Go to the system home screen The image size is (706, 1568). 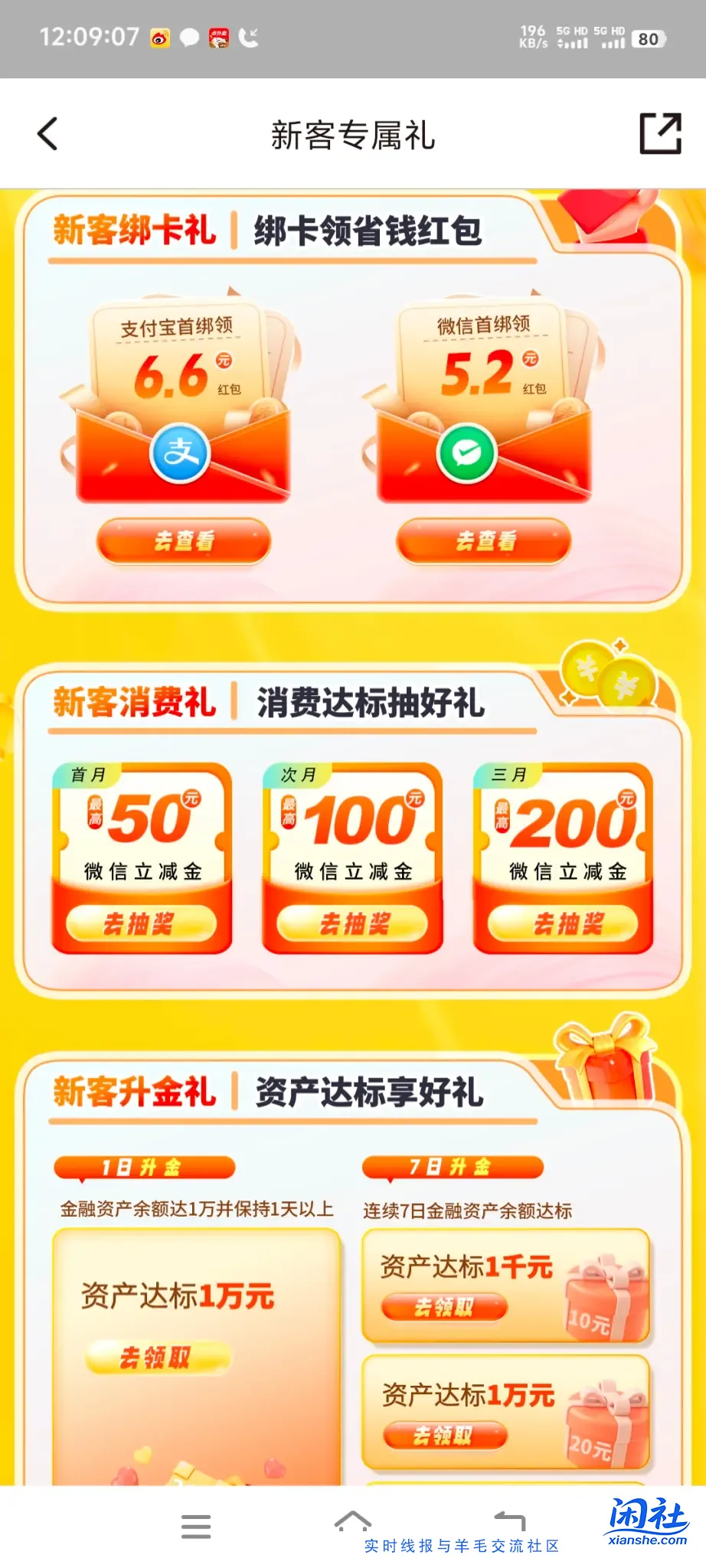click(353, 1521)
